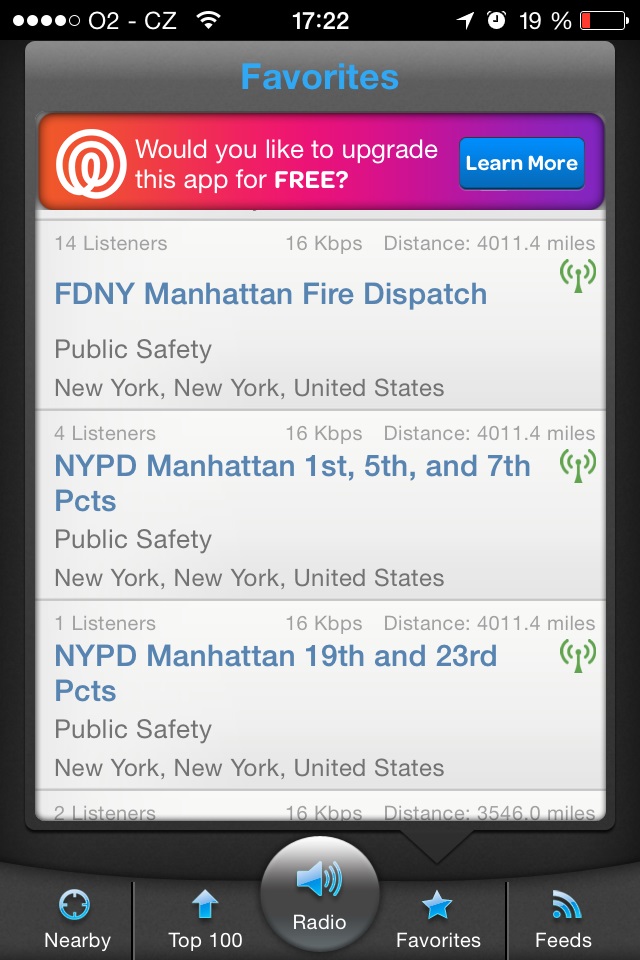Tap Learn More on the upgrade banner
This screenshot has width=640, height=960.
[521, 164]
